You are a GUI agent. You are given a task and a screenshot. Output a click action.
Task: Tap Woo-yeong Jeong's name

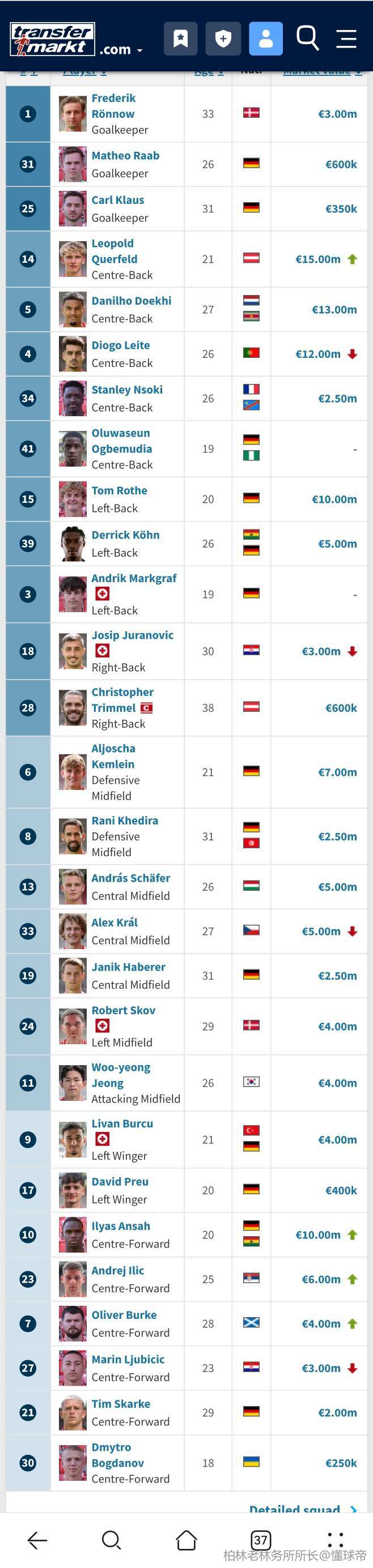(x=121, y=1075)
